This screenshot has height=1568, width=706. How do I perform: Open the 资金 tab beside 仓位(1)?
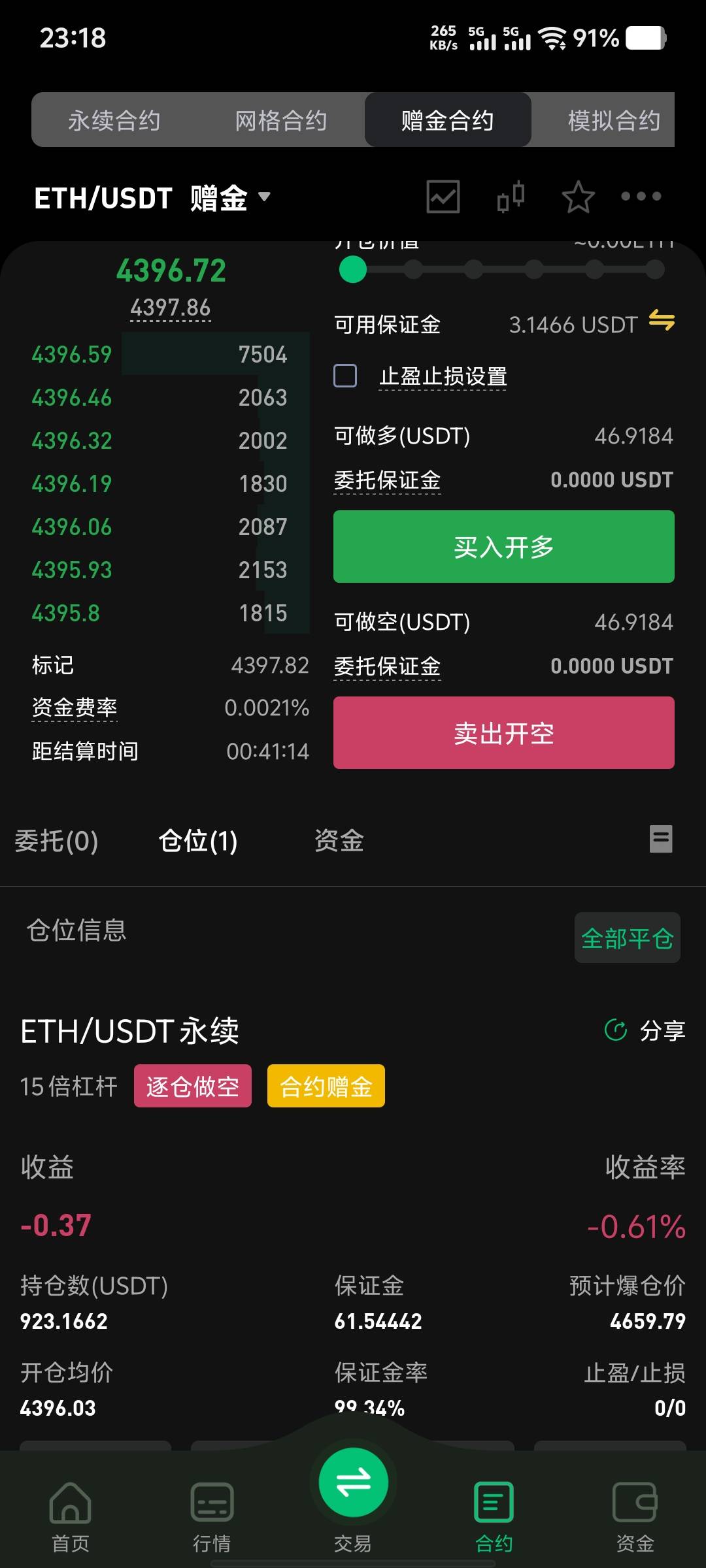click(339, 841)
